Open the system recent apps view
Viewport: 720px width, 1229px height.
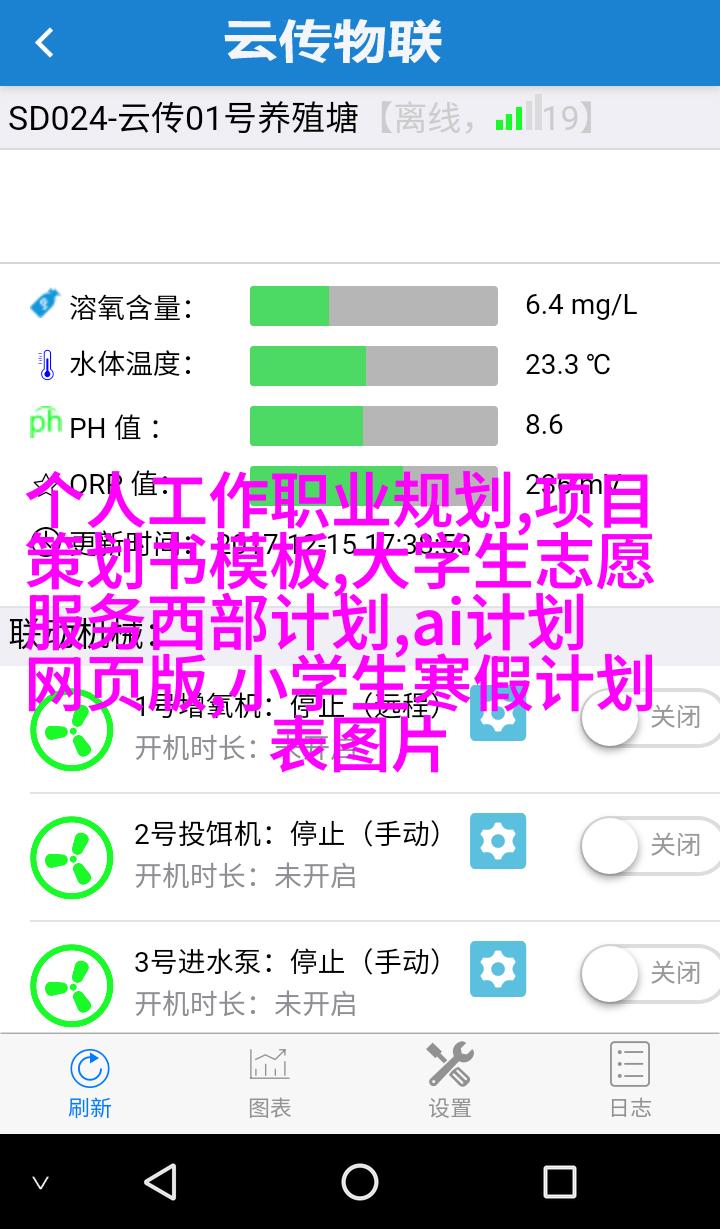pyautogui.click(x=559, y=1182)
